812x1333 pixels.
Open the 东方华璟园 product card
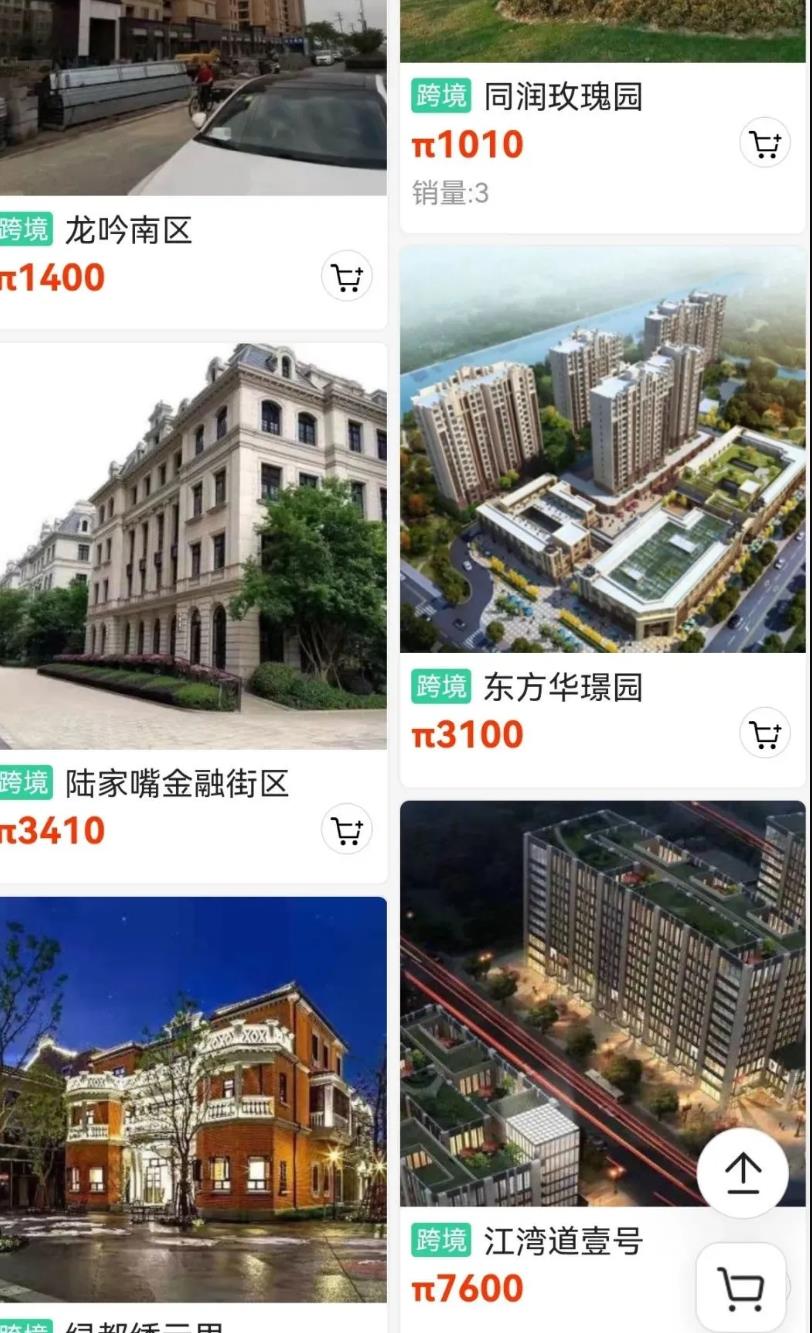click(603, 517)
